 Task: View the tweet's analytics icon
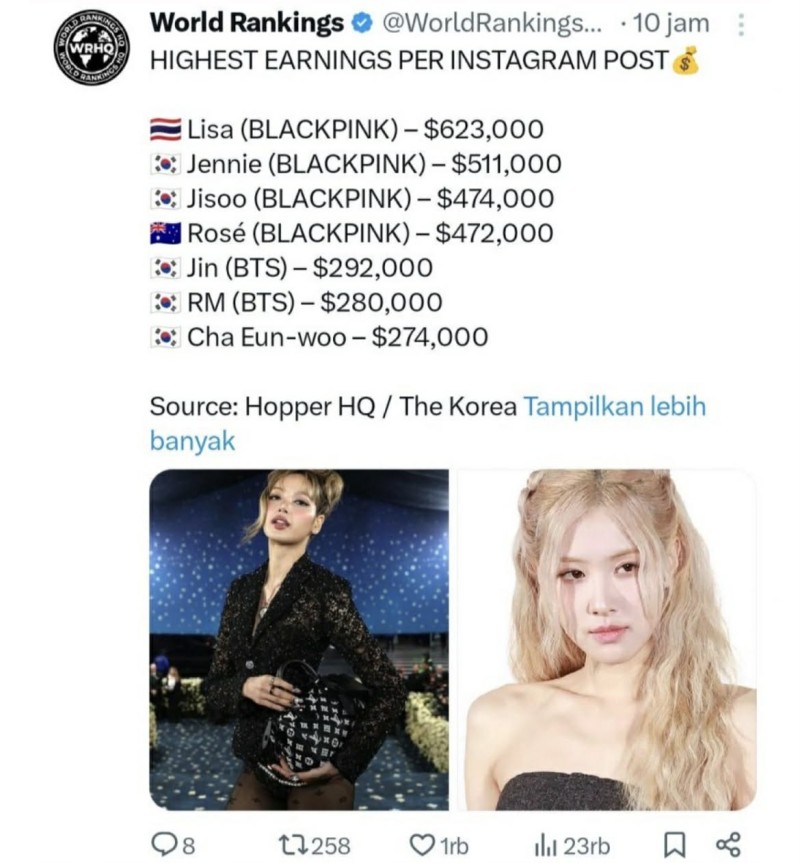click(x=547, y=844)
